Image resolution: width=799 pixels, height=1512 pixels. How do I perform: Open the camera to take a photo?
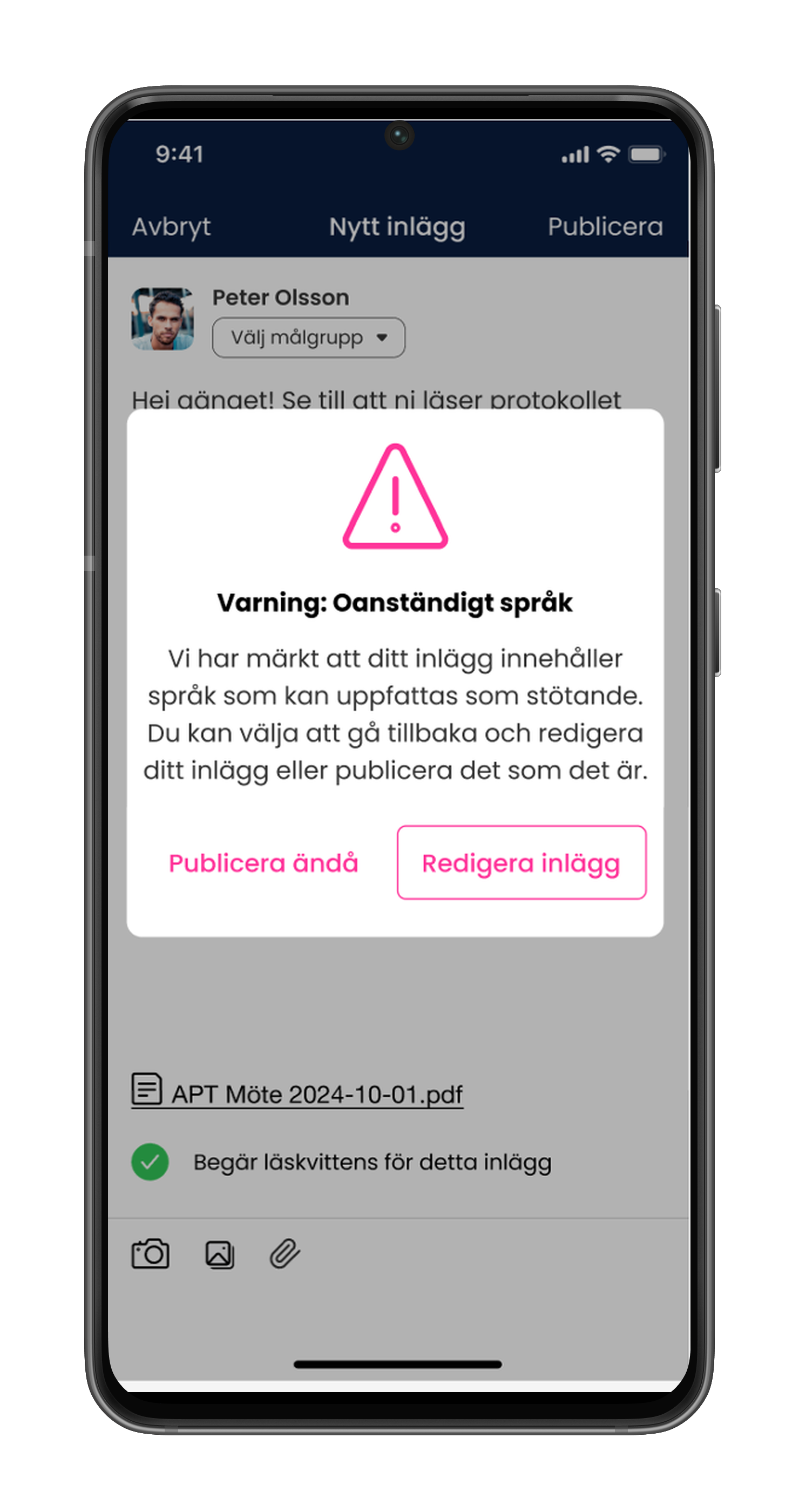[150, 1254]
